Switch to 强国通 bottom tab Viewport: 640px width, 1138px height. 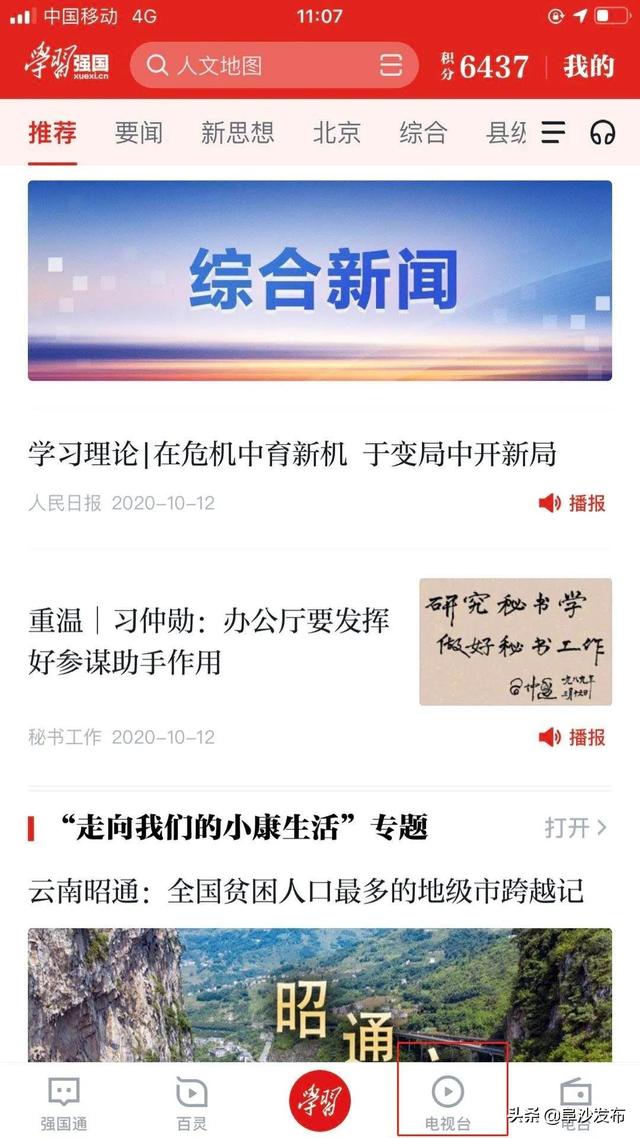coord(64,1103)
